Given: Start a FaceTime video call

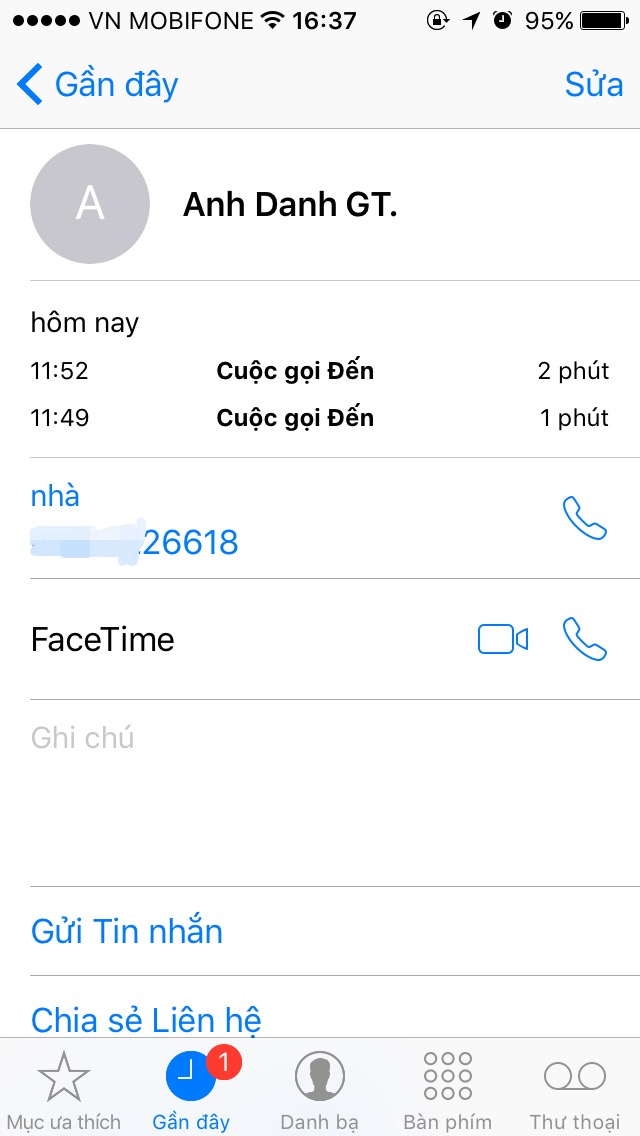Looking at the screenshot, I should click(502, 639).
